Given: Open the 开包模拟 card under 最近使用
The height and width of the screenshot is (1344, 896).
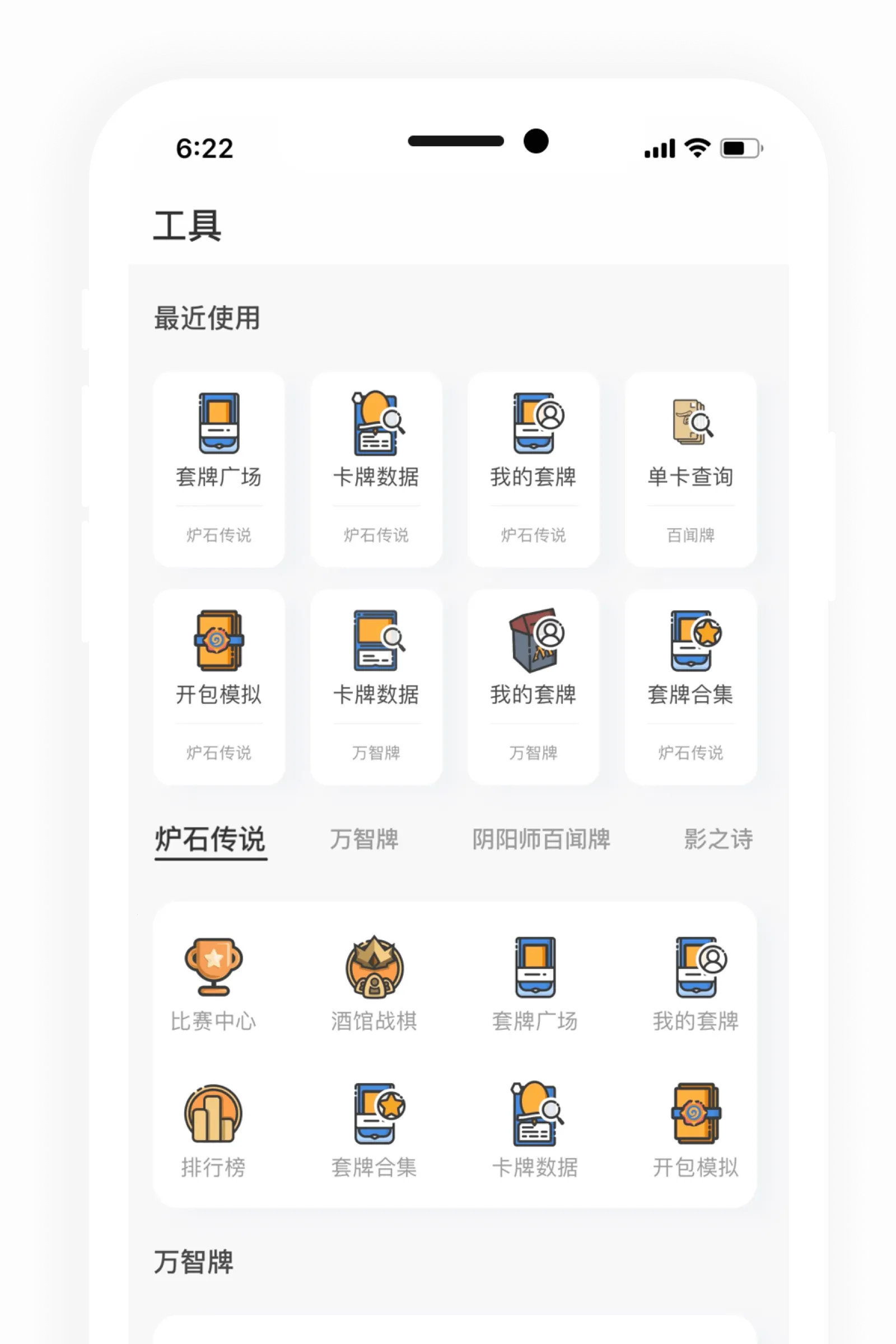Looking at the screenshot, I should (219, 685).
